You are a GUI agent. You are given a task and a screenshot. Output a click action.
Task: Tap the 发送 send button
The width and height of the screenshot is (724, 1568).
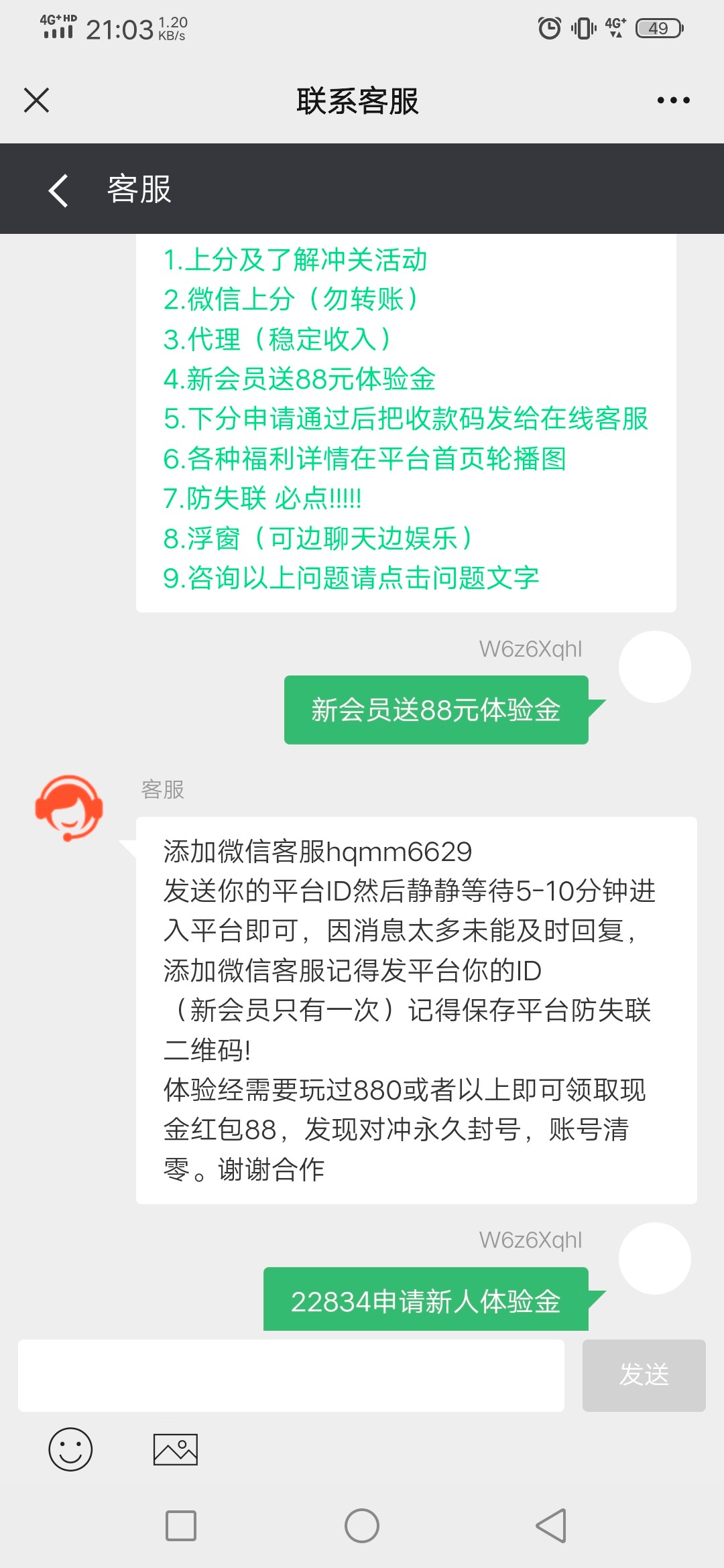644,1376
